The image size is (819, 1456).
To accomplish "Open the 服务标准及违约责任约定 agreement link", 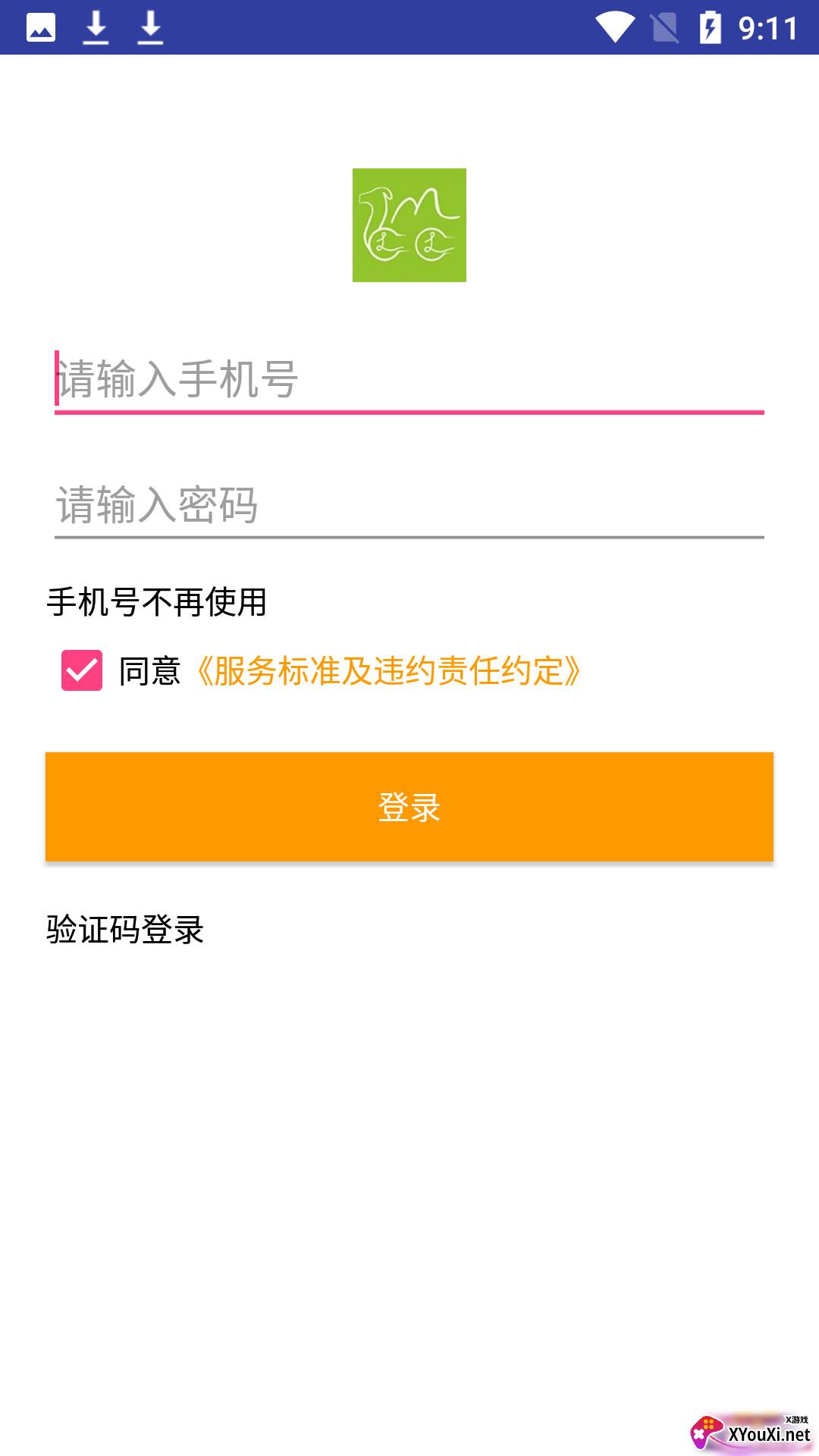I will (x=388, y=671).
